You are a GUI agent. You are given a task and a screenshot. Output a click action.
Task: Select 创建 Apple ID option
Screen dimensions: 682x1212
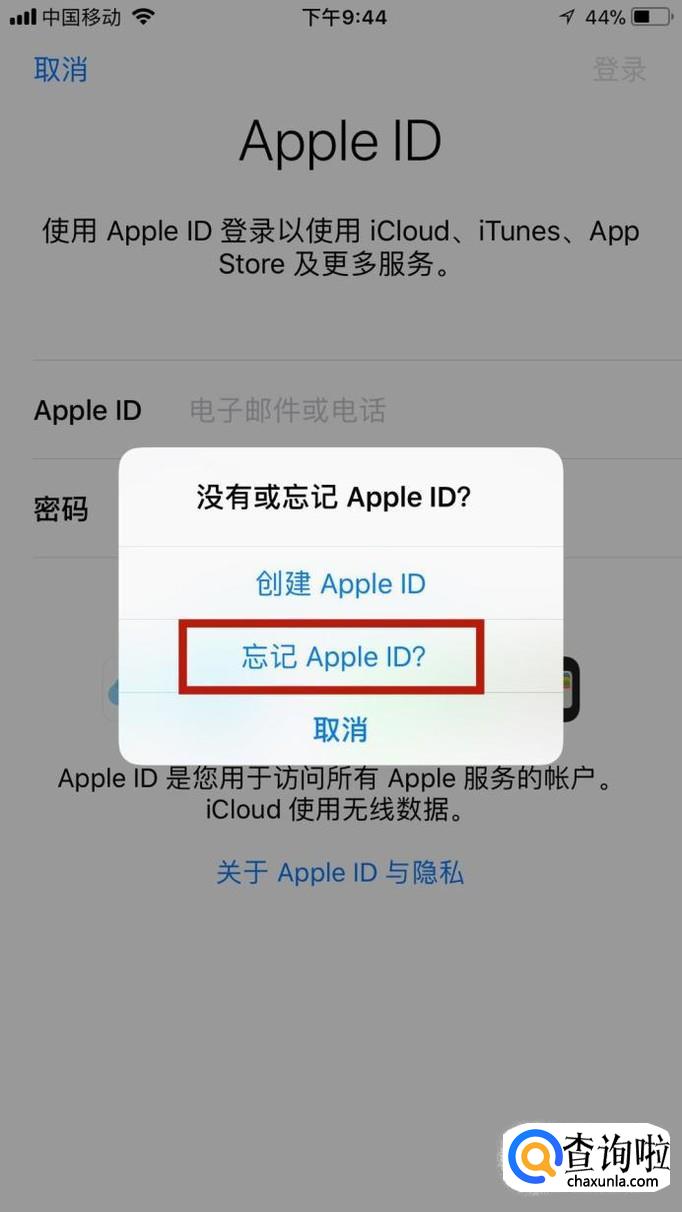(340, 584)
